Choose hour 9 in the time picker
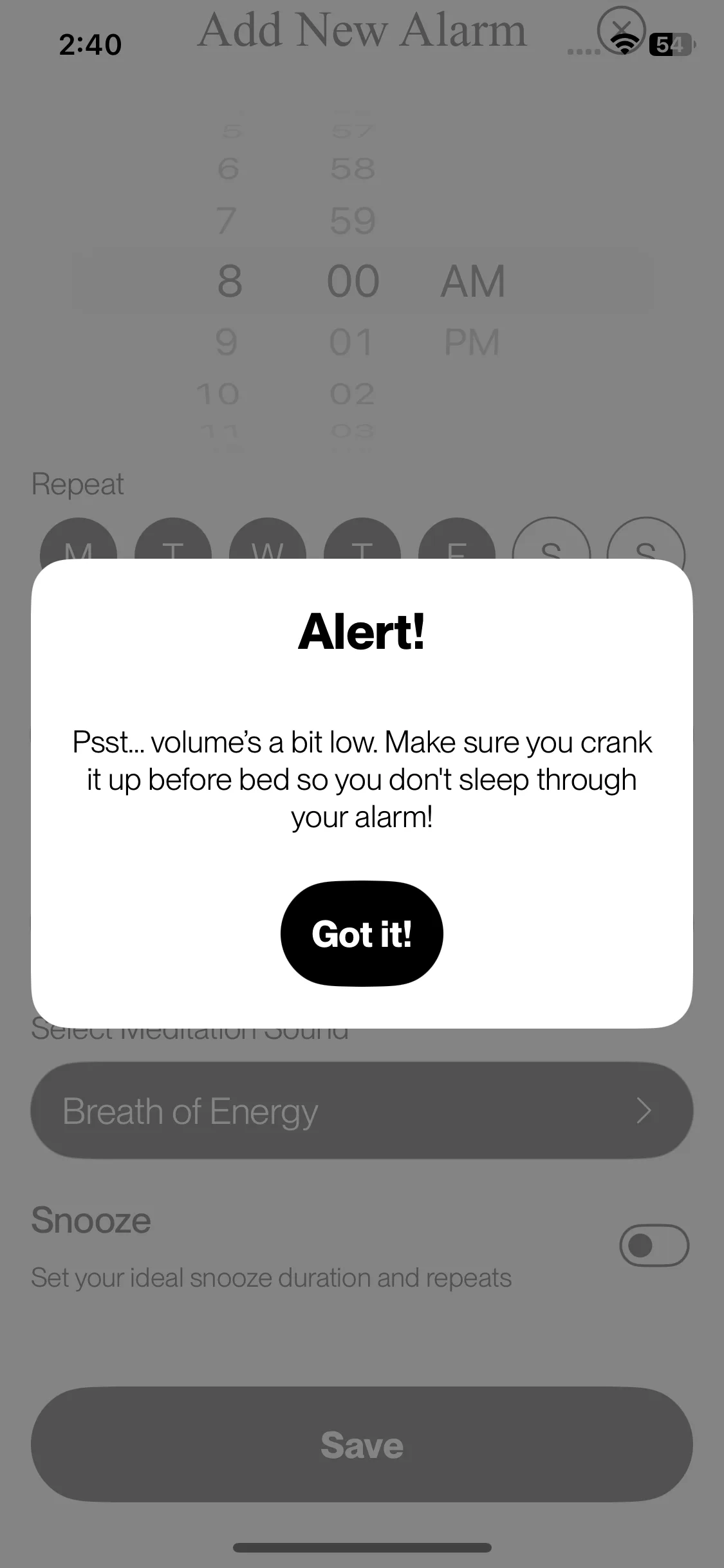The height and width of the screenshot is (1568, 724). pos(227,342)
